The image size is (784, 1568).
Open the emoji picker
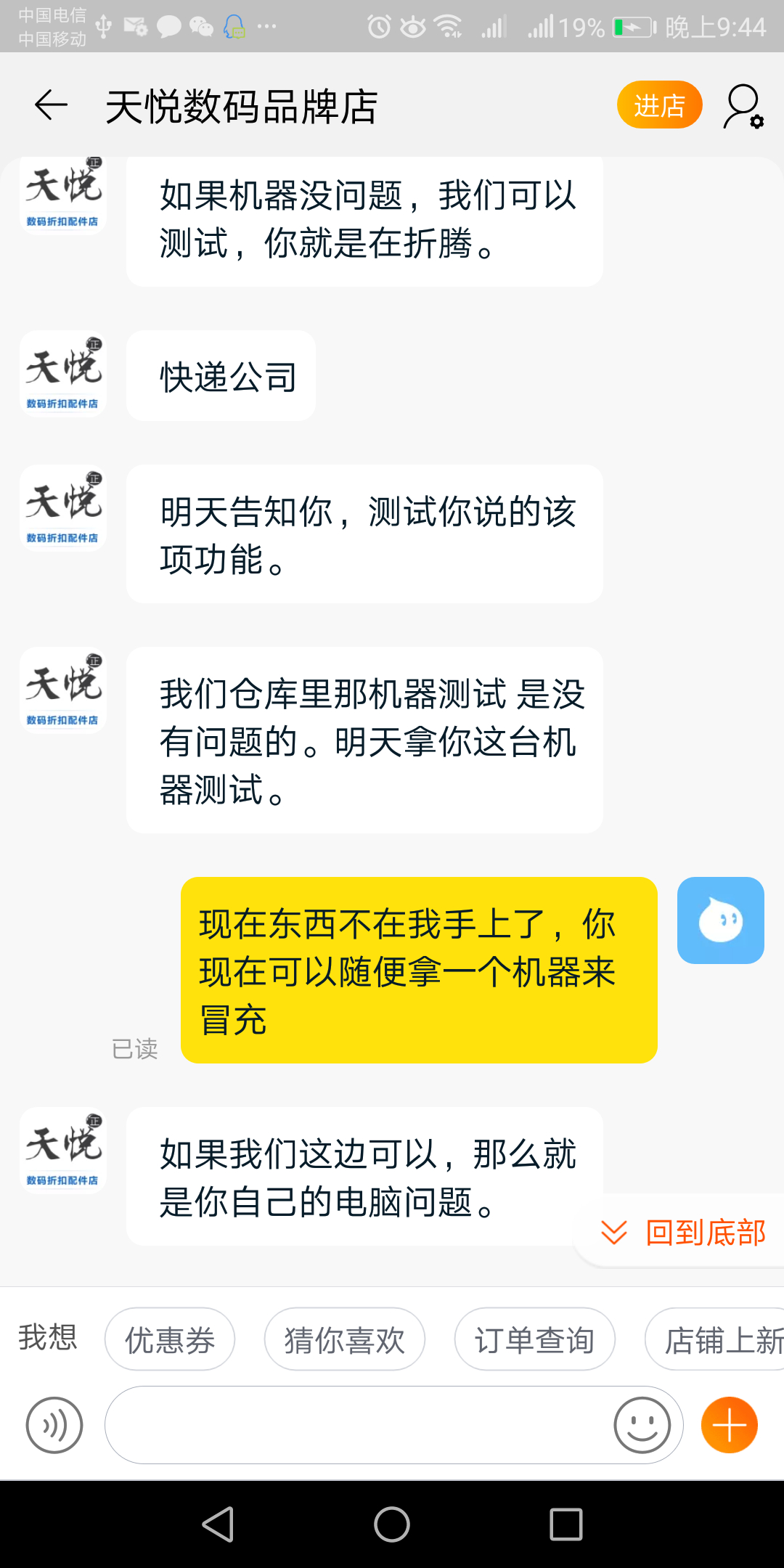pyautogui.click(x=642, y=1425)
